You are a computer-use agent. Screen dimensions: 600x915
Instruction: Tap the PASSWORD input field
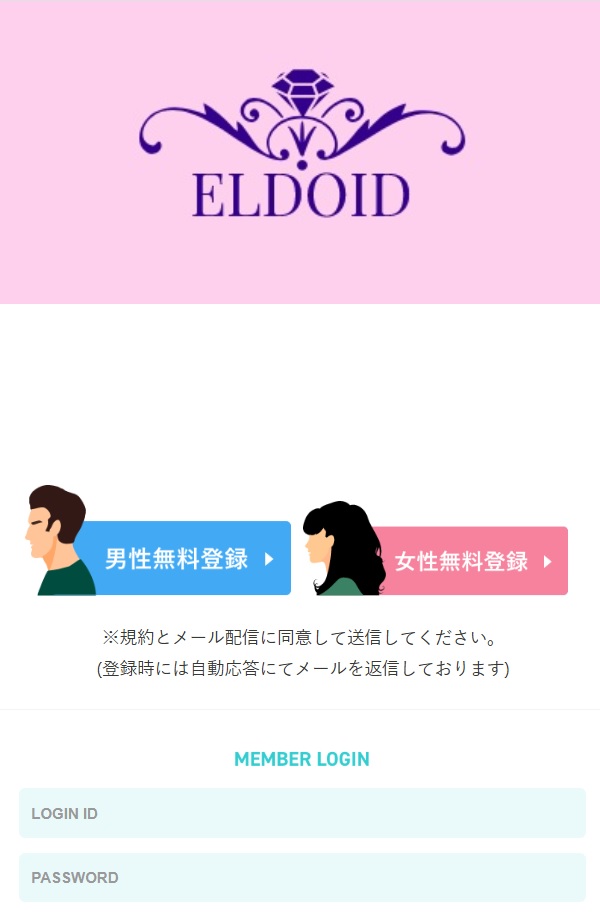click(302, 877)
